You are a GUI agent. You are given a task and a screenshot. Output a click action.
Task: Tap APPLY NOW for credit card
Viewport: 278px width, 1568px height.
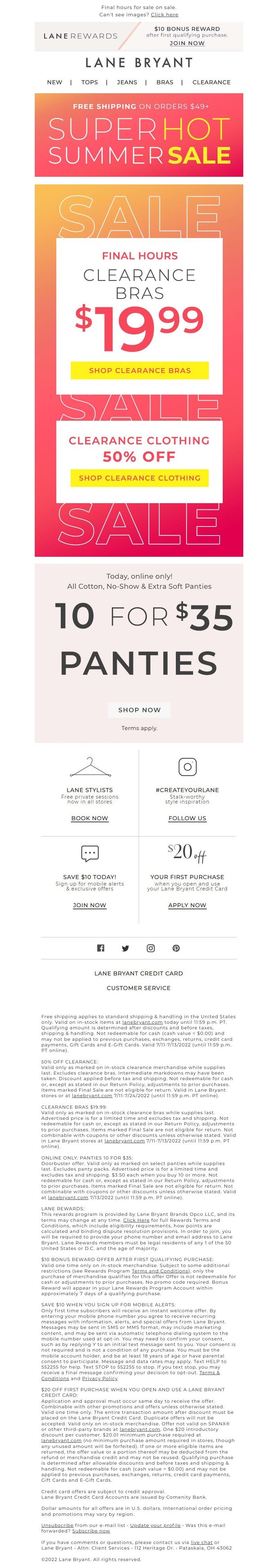tap(187, 905)
